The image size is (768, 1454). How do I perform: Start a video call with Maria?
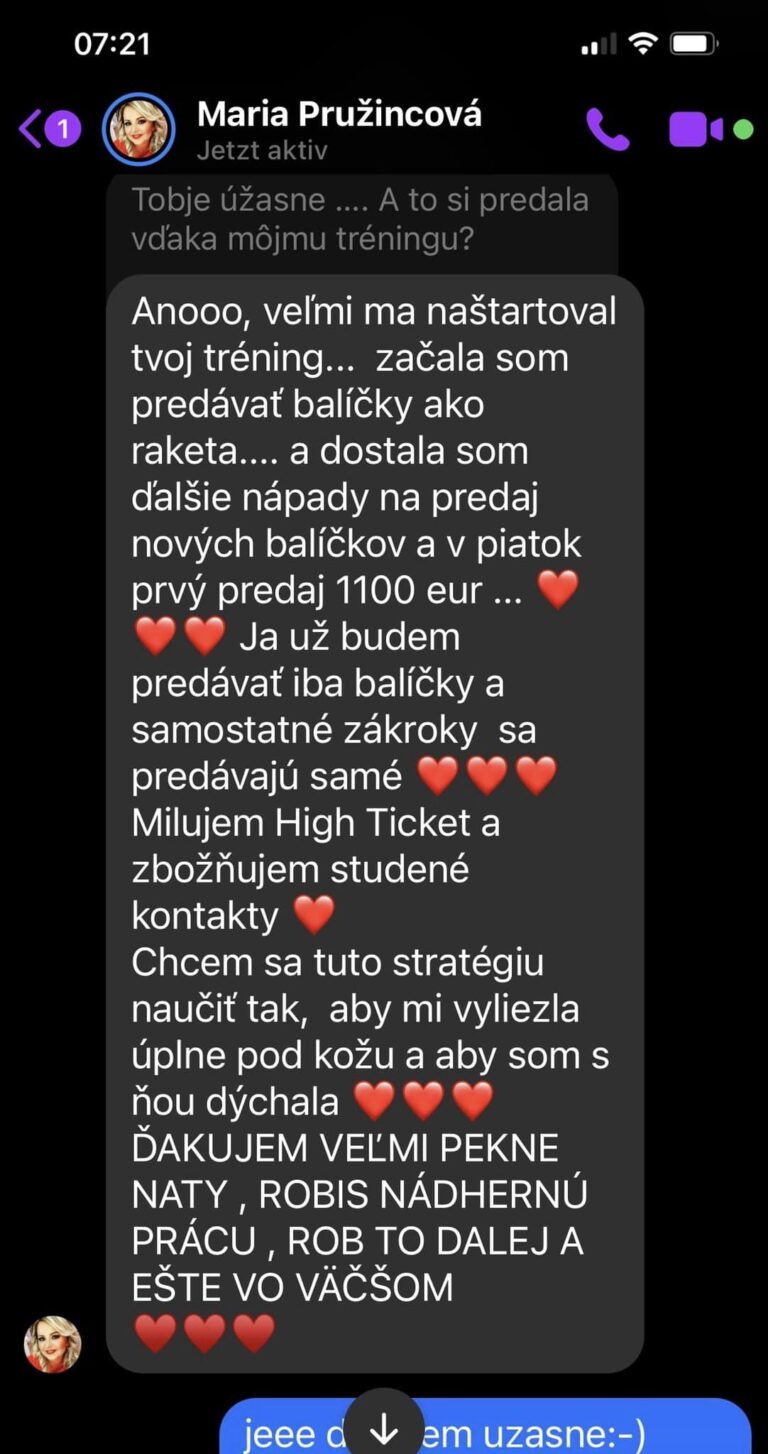click(696, 129)
